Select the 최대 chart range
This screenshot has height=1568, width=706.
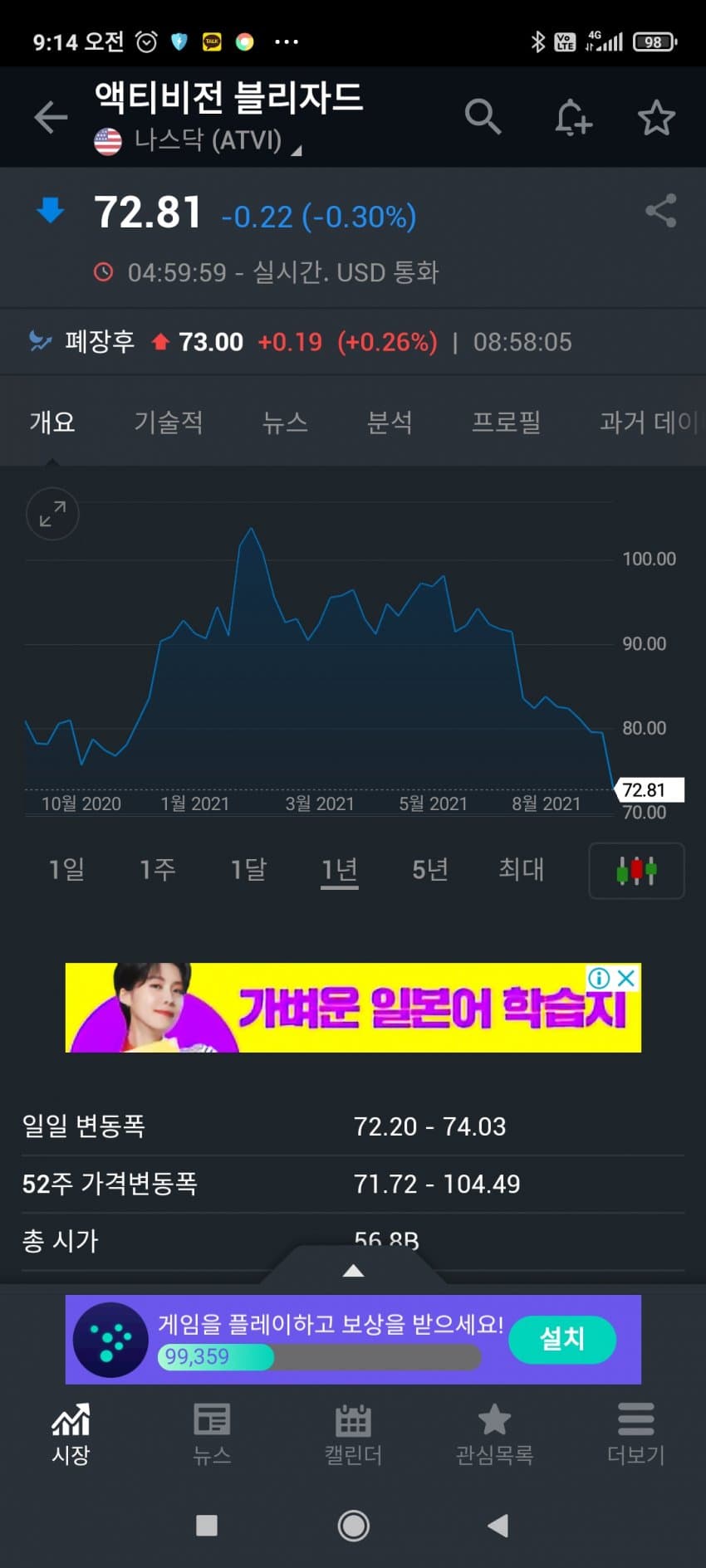click(521, 869)
